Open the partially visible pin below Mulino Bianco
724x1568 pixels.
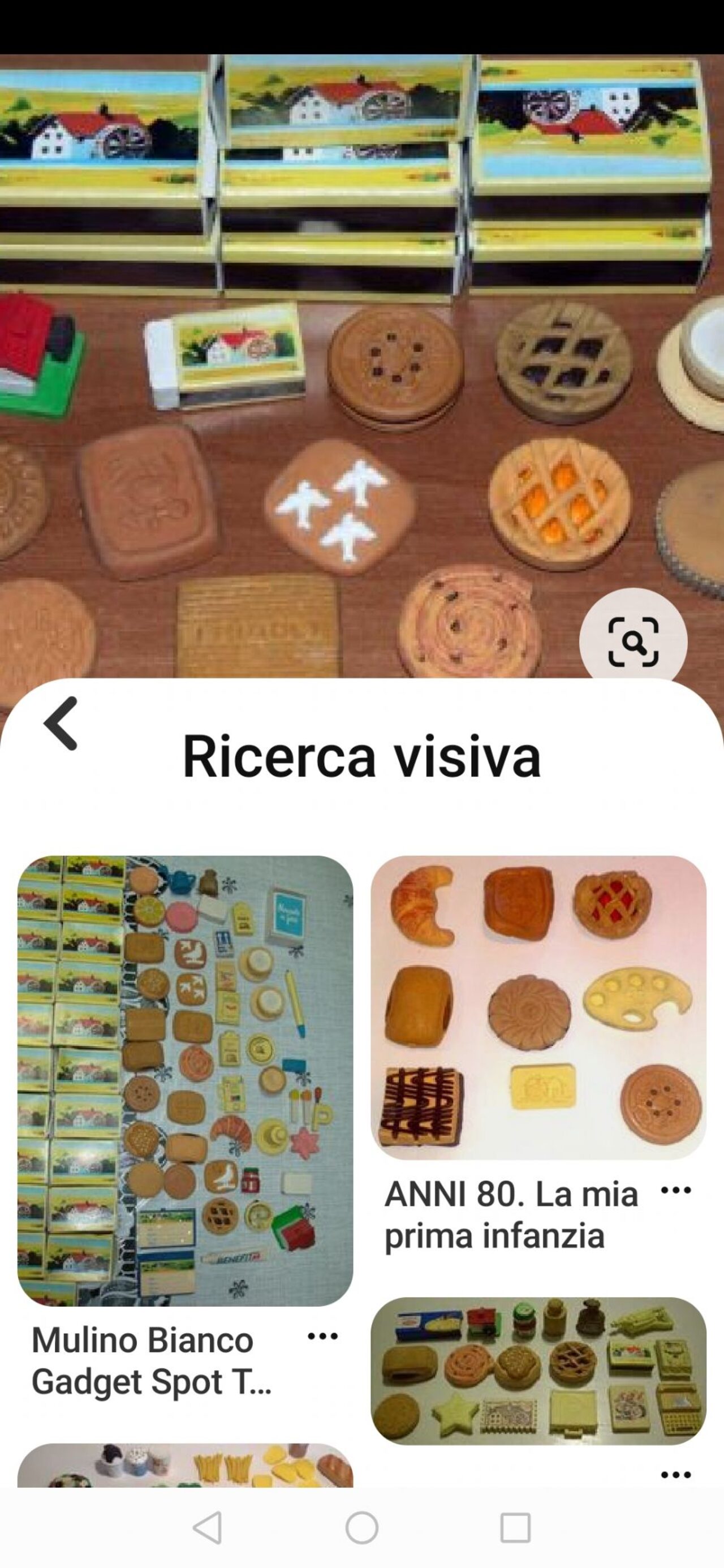pos(185,1466)
